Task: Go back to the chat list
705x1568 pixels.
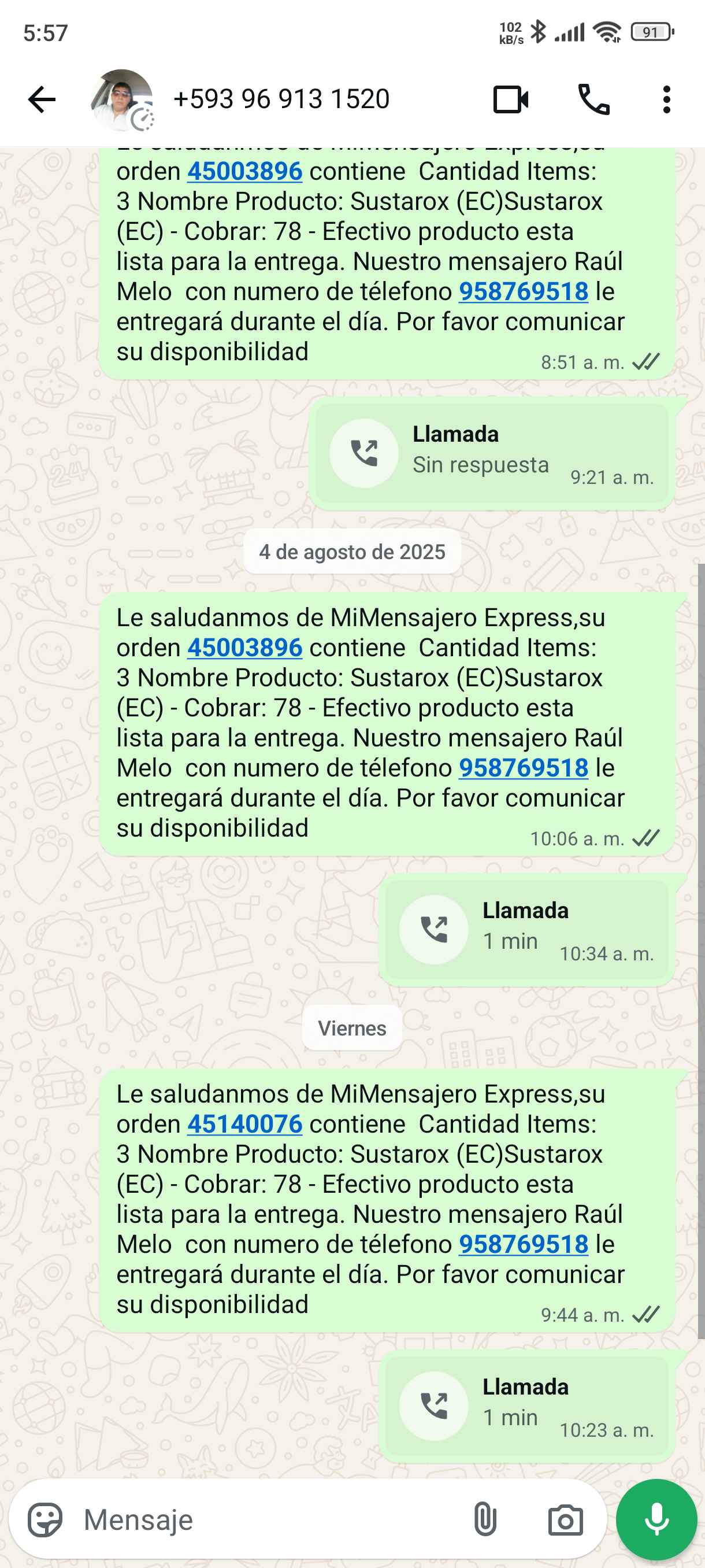Action: coord(42,99)
